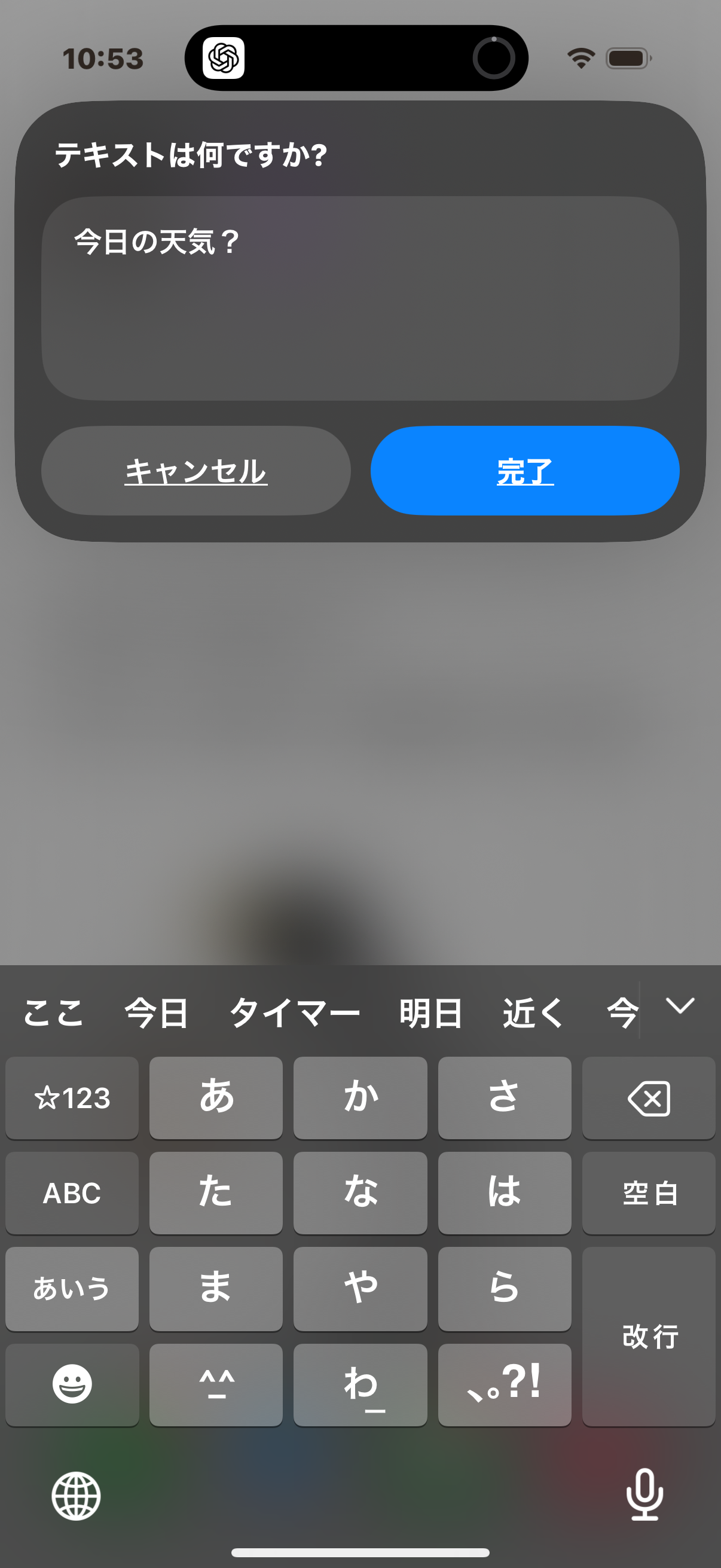Screen dimensions: 721x1568
Task: Type the か key
Action: click(360, 1098)
